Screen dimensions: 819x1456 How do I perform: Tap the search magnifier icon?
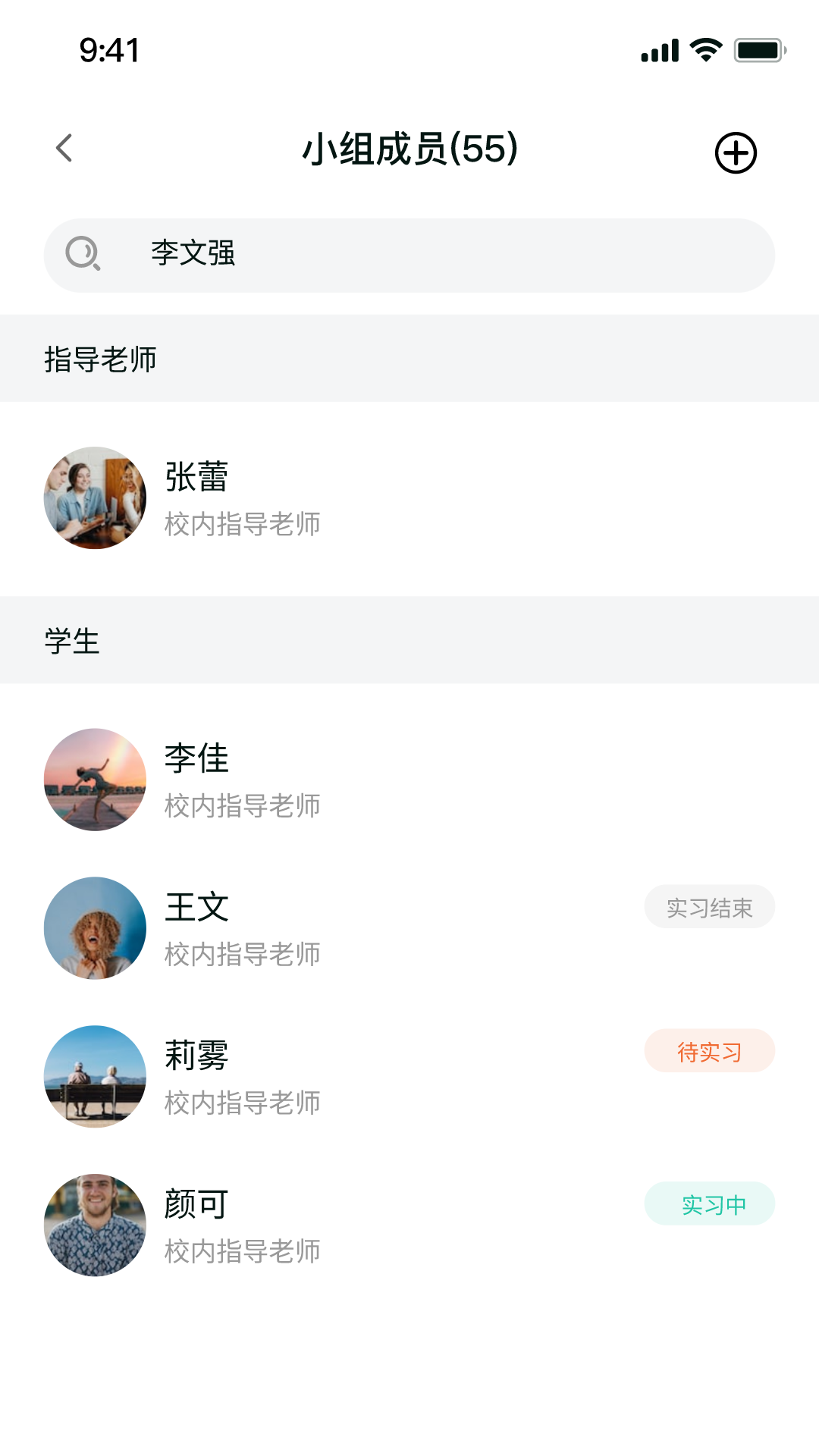tap(83, 255)
